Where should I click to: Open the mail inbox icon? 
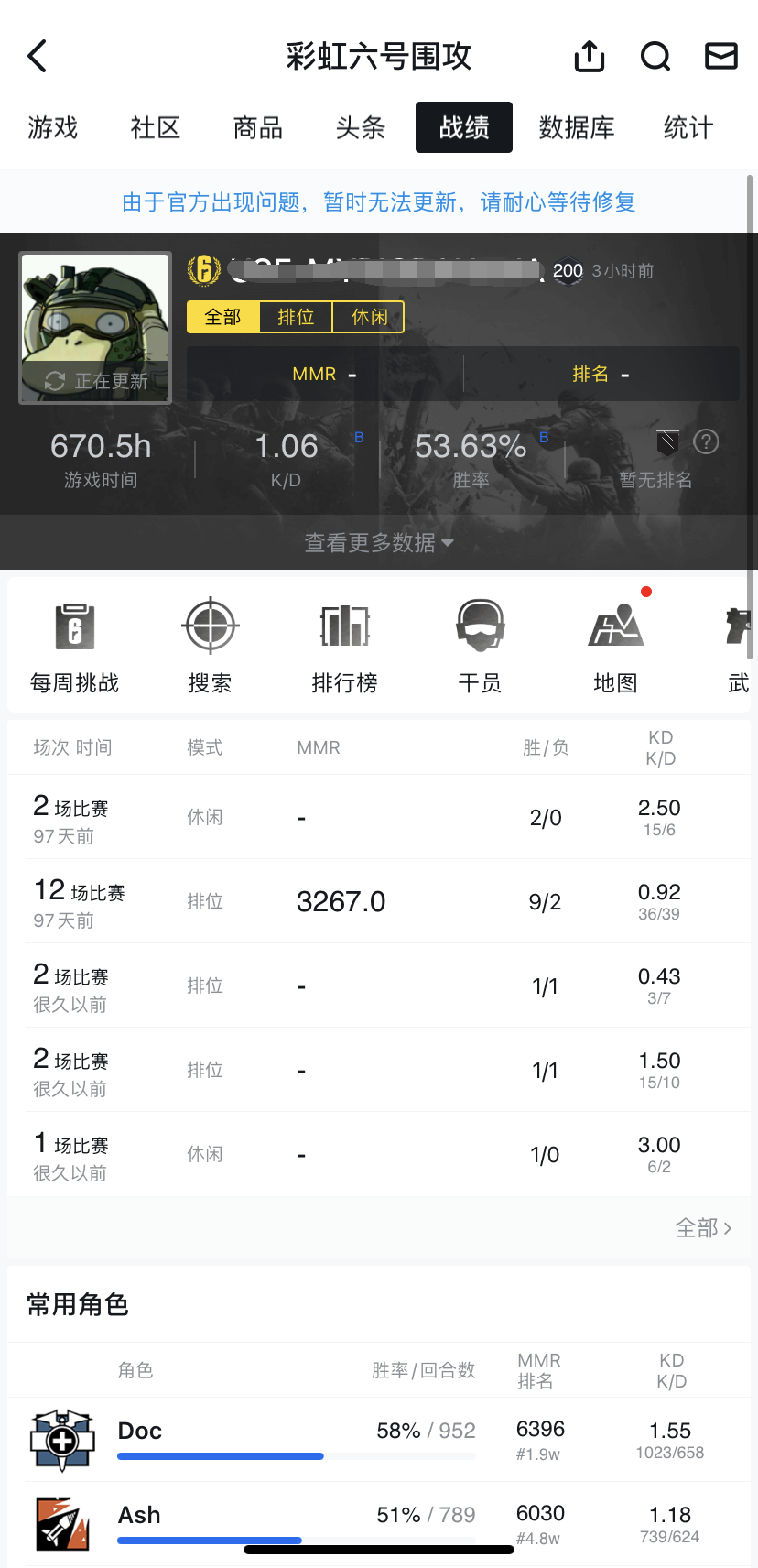click(x=721, y=56)
